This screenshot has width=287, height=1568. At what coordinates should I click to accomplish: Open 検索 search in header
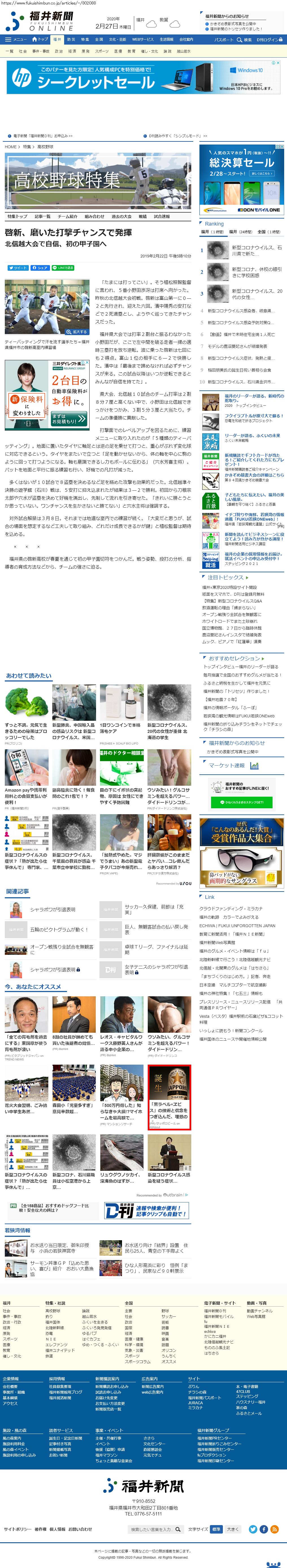click(x=244, y=40)
